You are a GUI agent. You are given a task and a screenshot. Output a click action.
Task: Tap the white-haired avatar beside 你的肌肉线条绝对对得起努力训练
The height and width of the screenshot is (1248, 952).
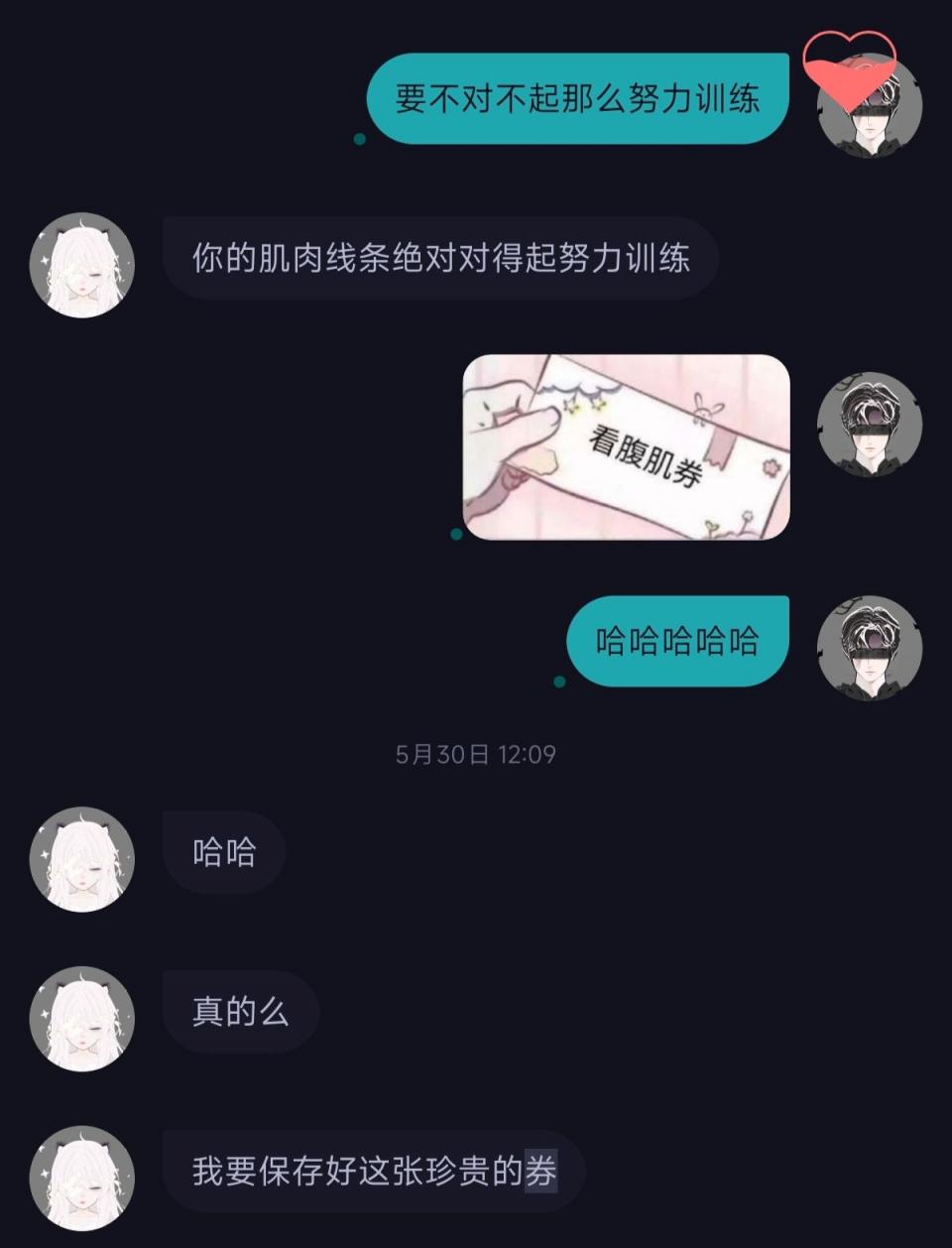(x=82, y=265)
